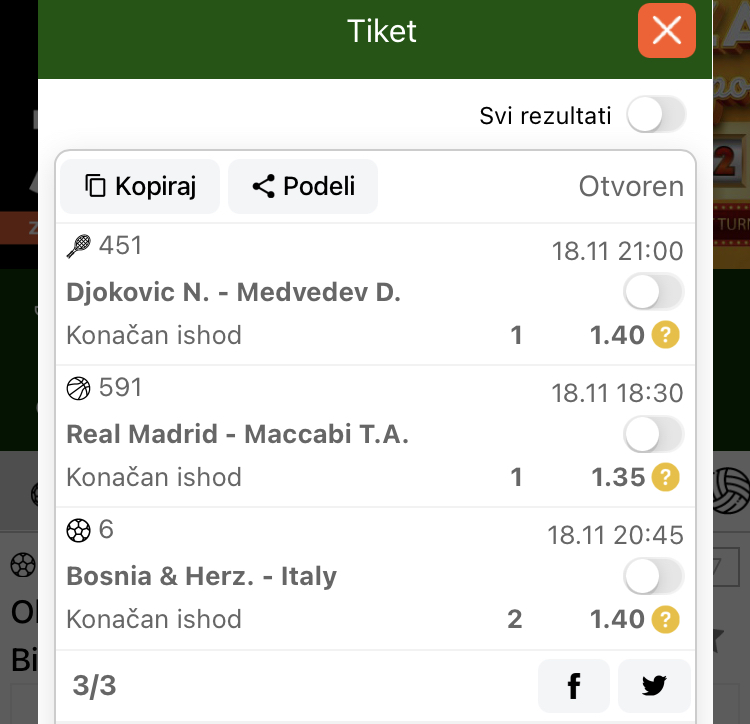This screenshot has width=750, height=724.
Task: Tap the Podeli share button
Action: point(303,186)
